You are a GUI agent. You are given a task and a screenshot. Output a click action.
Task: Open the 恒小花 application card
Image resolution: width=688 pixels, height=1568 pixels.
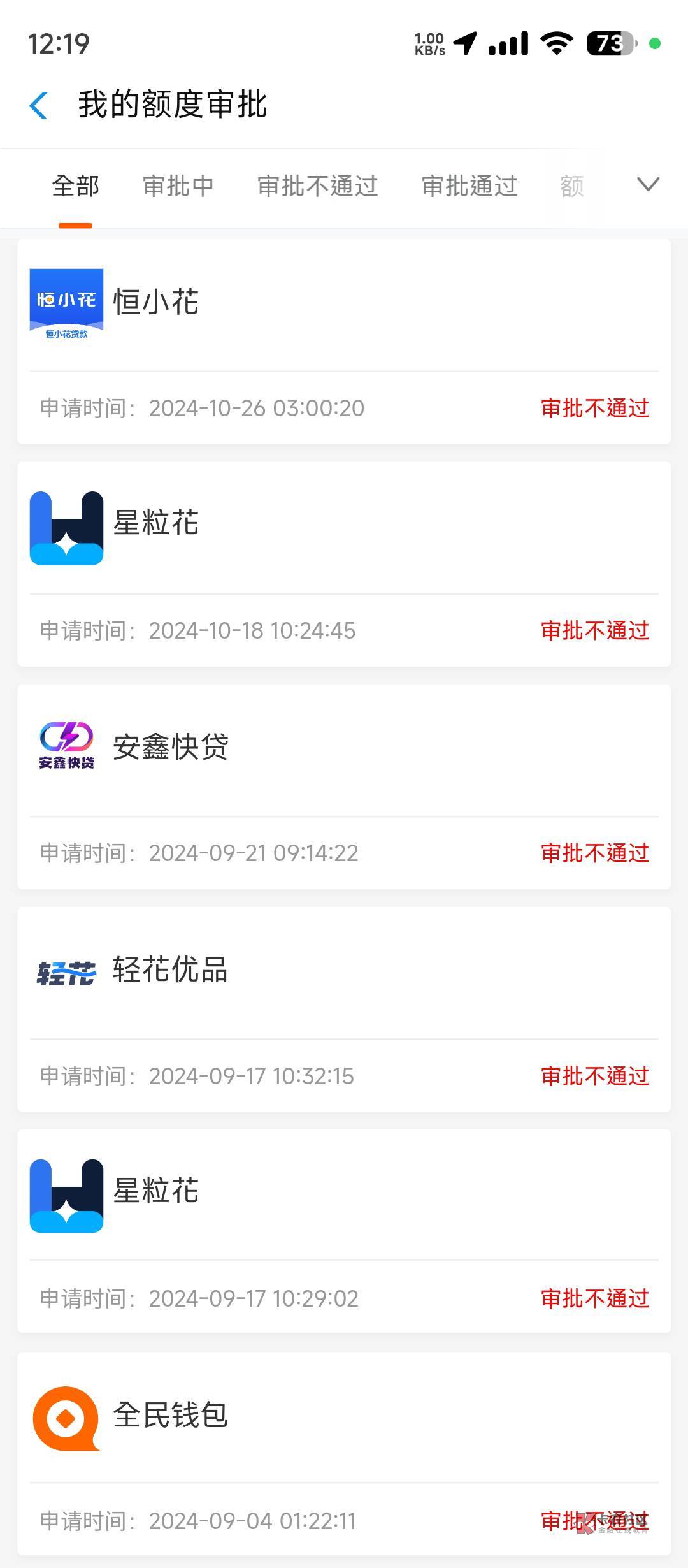(x=344, y=342)
